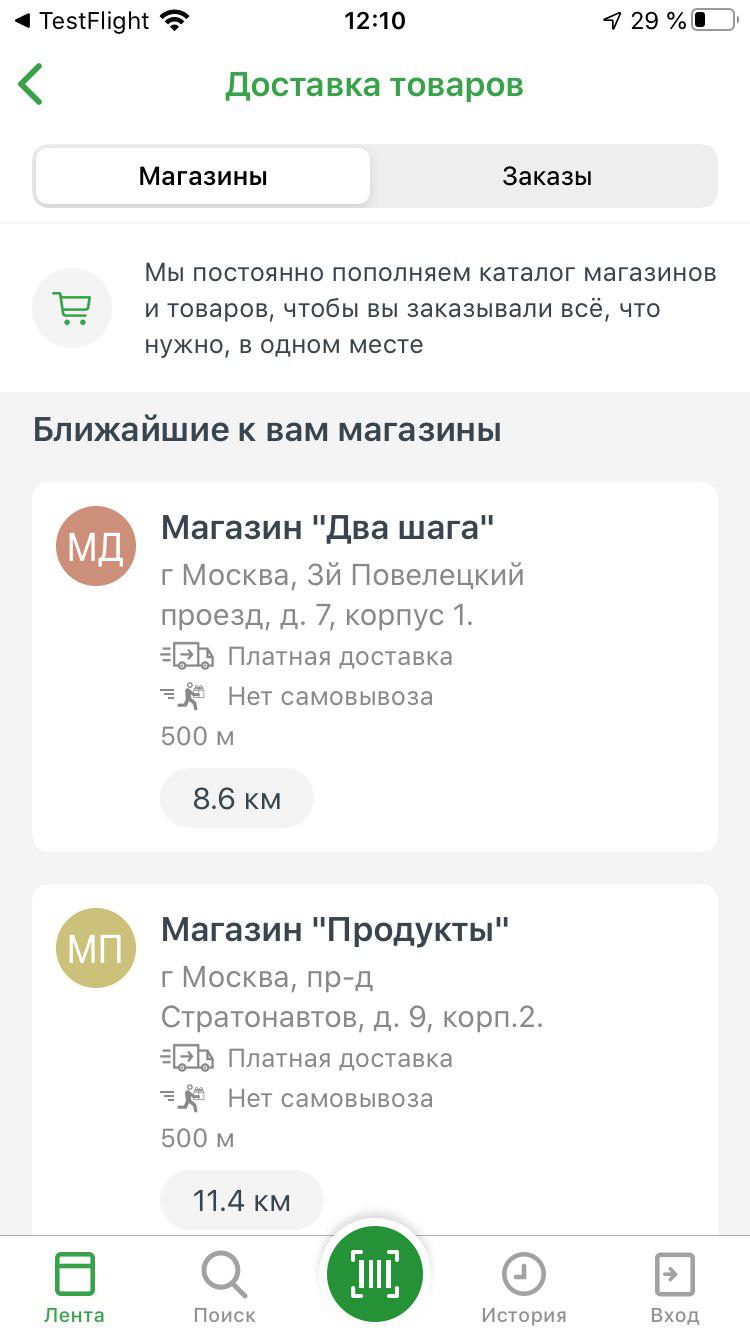Switch to the Заказы segment
The width and height of the screenshot is (750, 1334).
point(546,177)
